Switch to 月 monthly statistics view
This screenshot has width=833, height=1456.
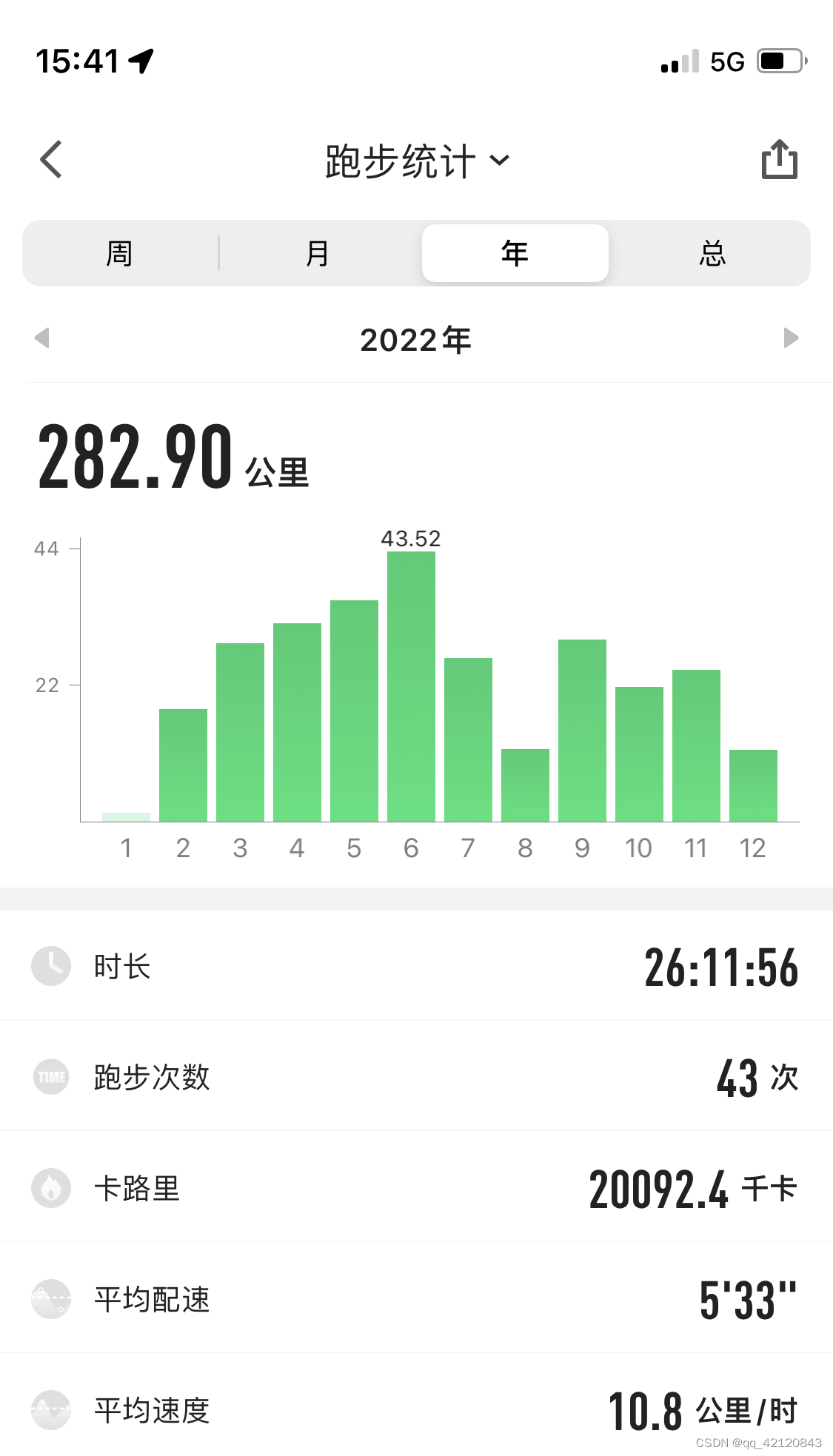click(317, 252)
